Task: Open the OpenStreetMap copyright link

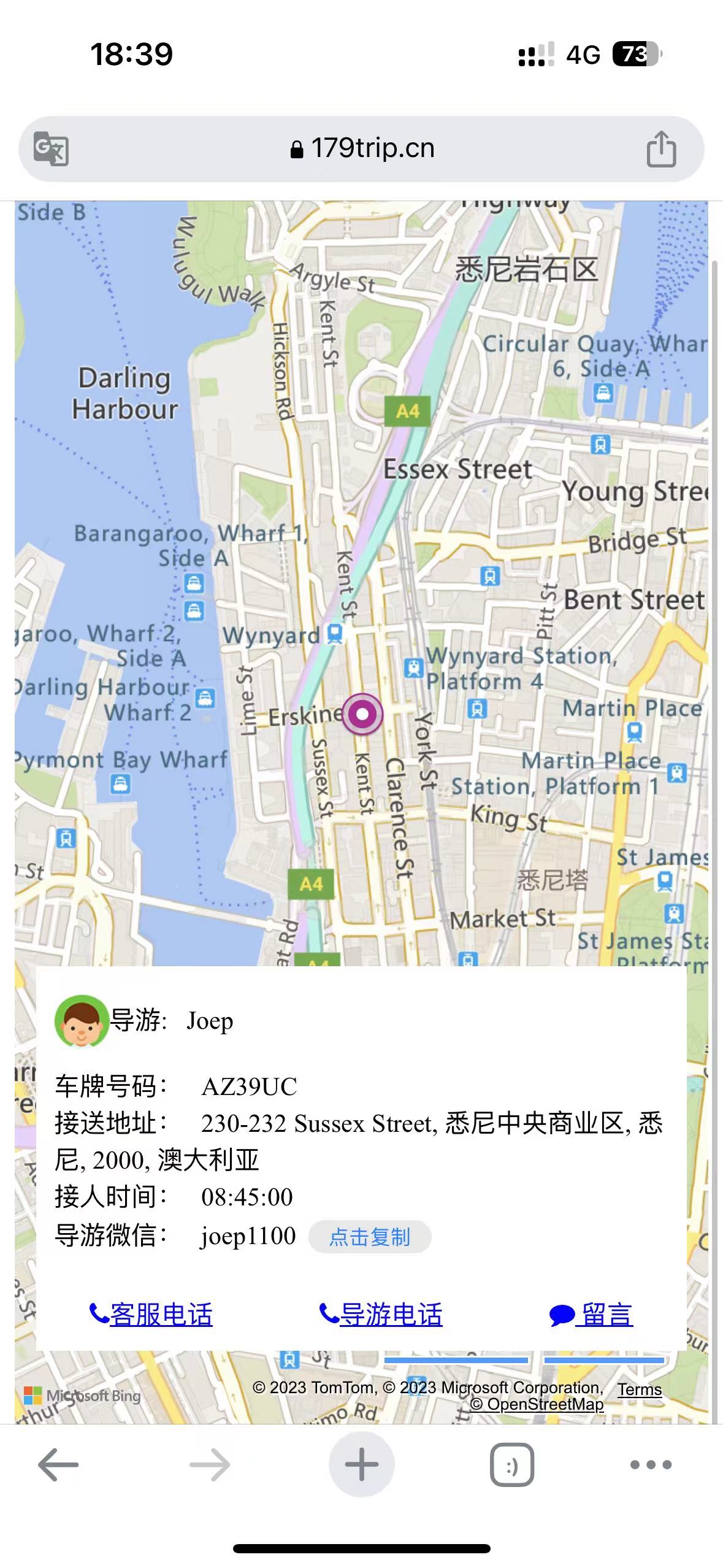Action: (537, 1404)
